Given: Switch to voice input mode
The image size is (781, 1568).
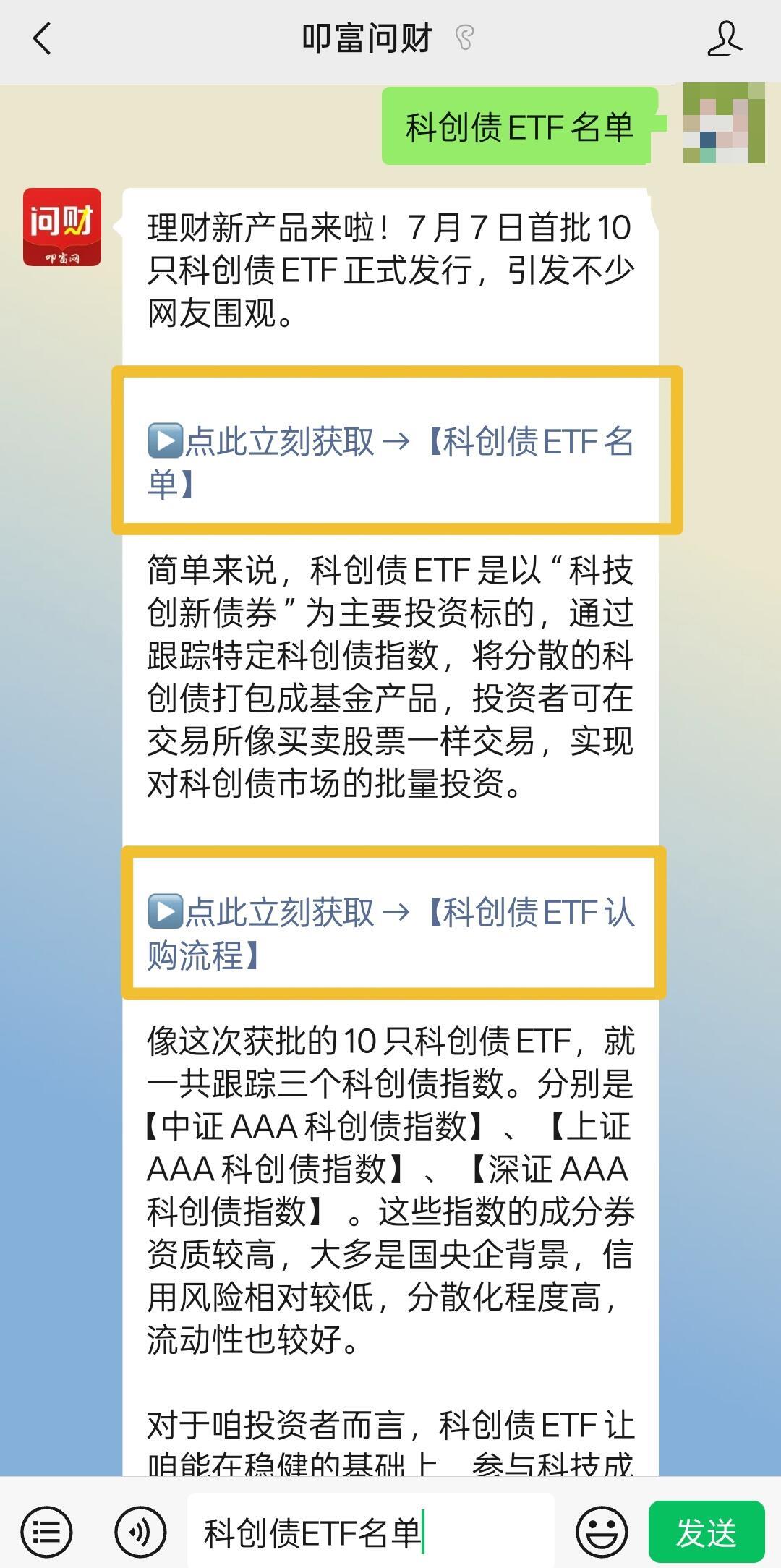Looking at the screenshot, I should pos(140,1532).
